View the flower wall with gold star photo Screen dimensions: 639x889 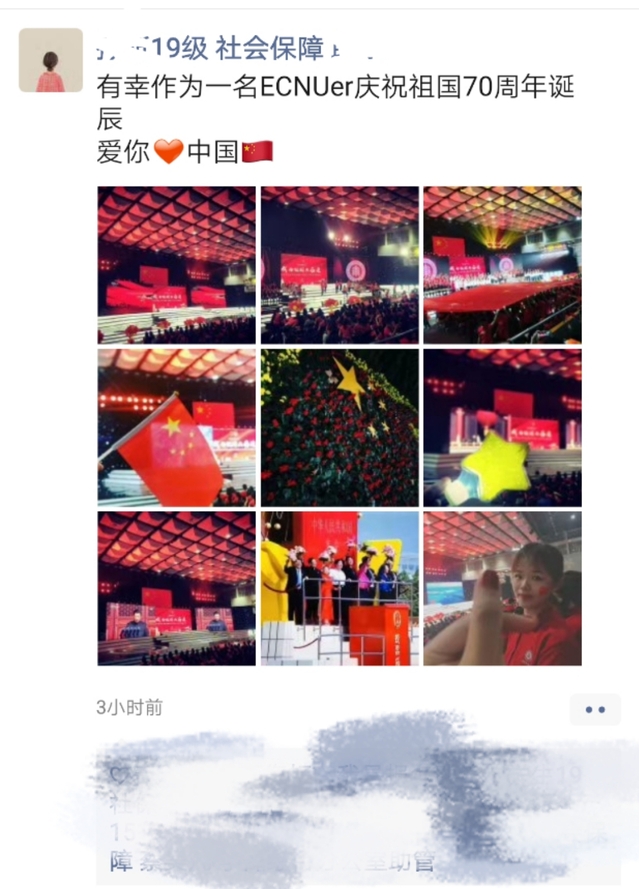339,427
